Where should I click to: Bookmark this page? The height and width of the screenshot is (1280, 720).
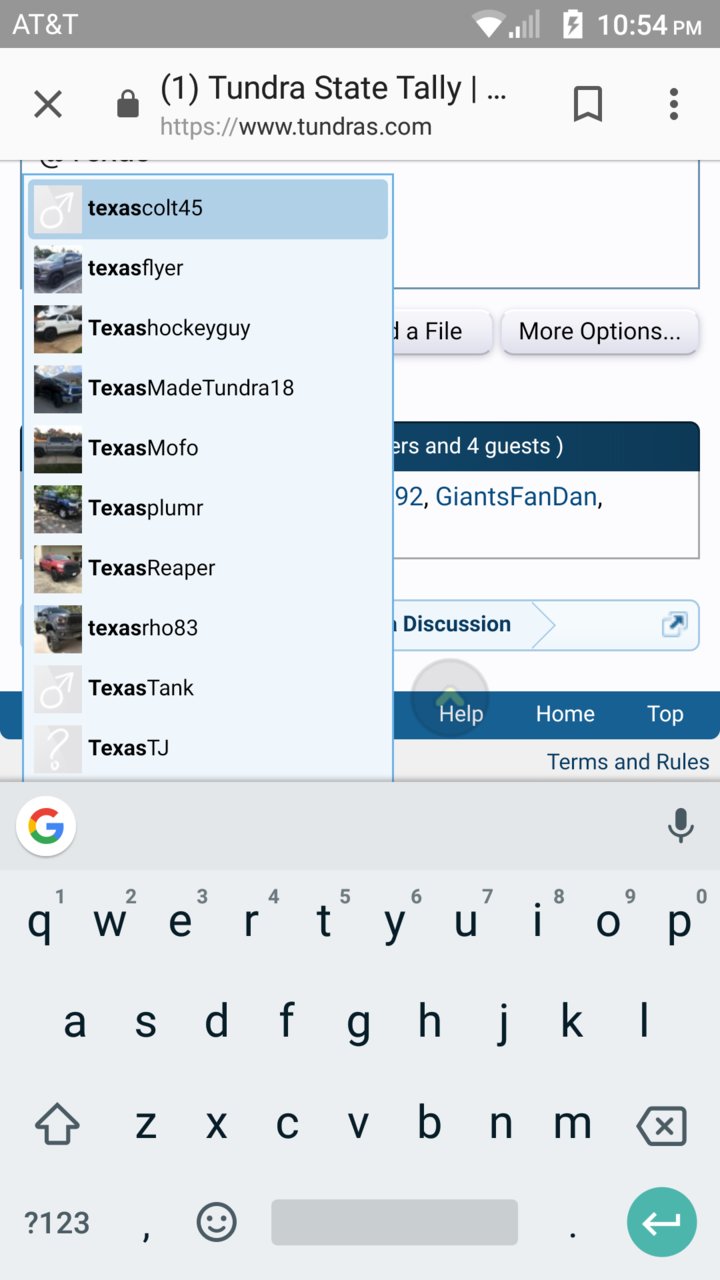(x=588, y=104)
